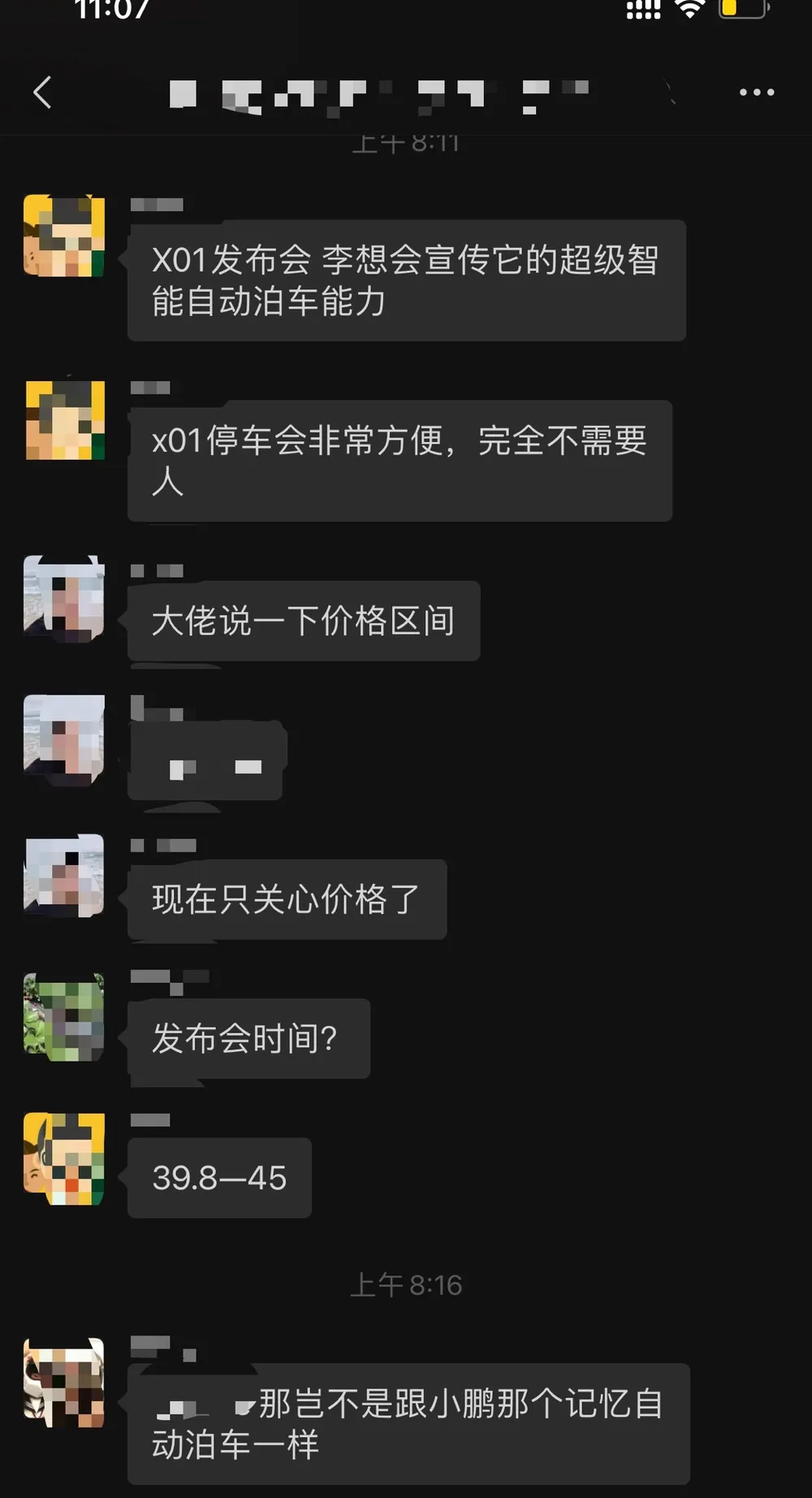Open profile avatar next to 发布会时间?
Viewport: 812px width, 1498px height.
64,1017
